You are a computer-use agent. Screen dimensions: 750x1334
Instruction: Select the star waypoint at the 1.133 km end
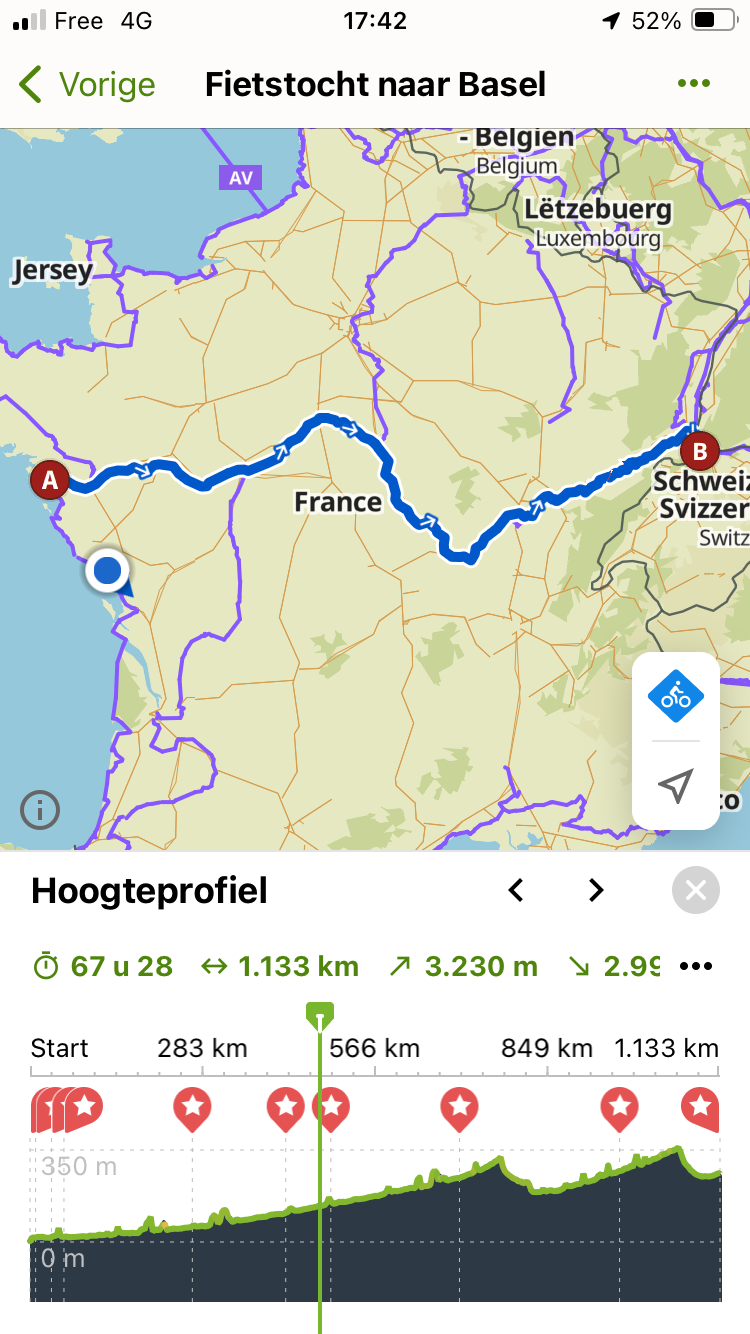click(x=700, y=1108)
